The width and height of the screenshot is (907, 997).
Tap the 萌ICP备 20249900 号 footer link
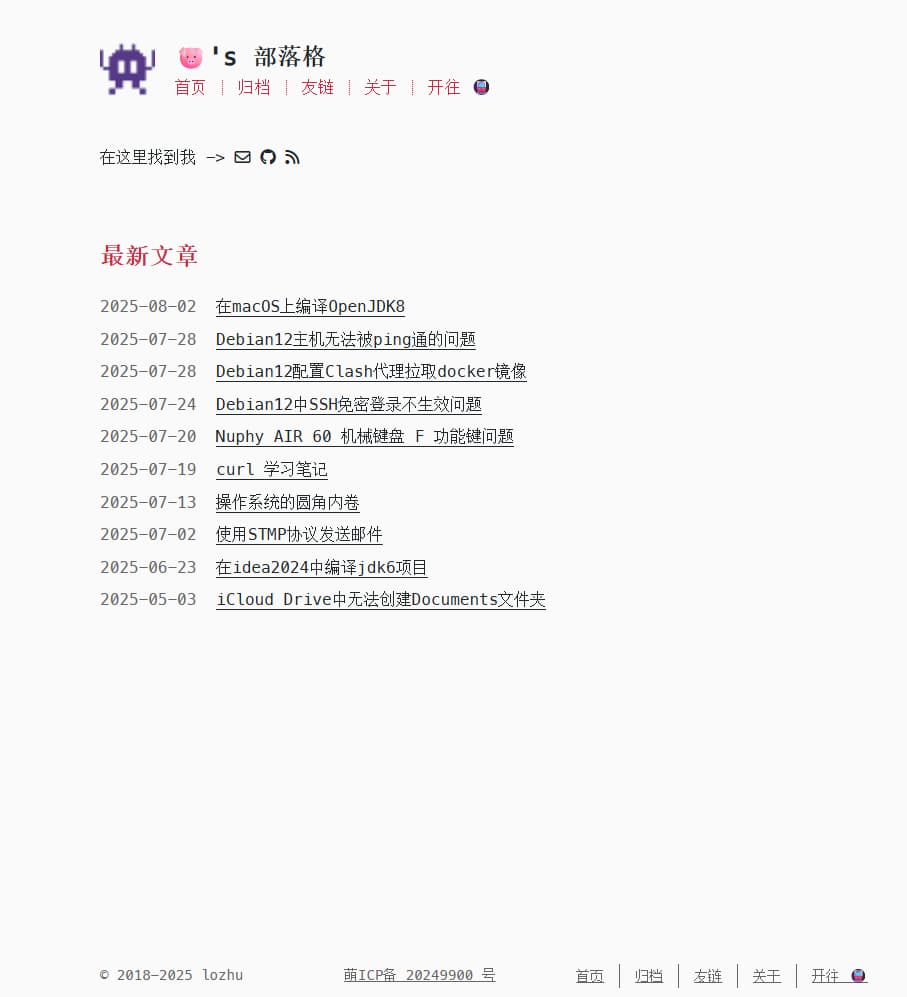419,975
